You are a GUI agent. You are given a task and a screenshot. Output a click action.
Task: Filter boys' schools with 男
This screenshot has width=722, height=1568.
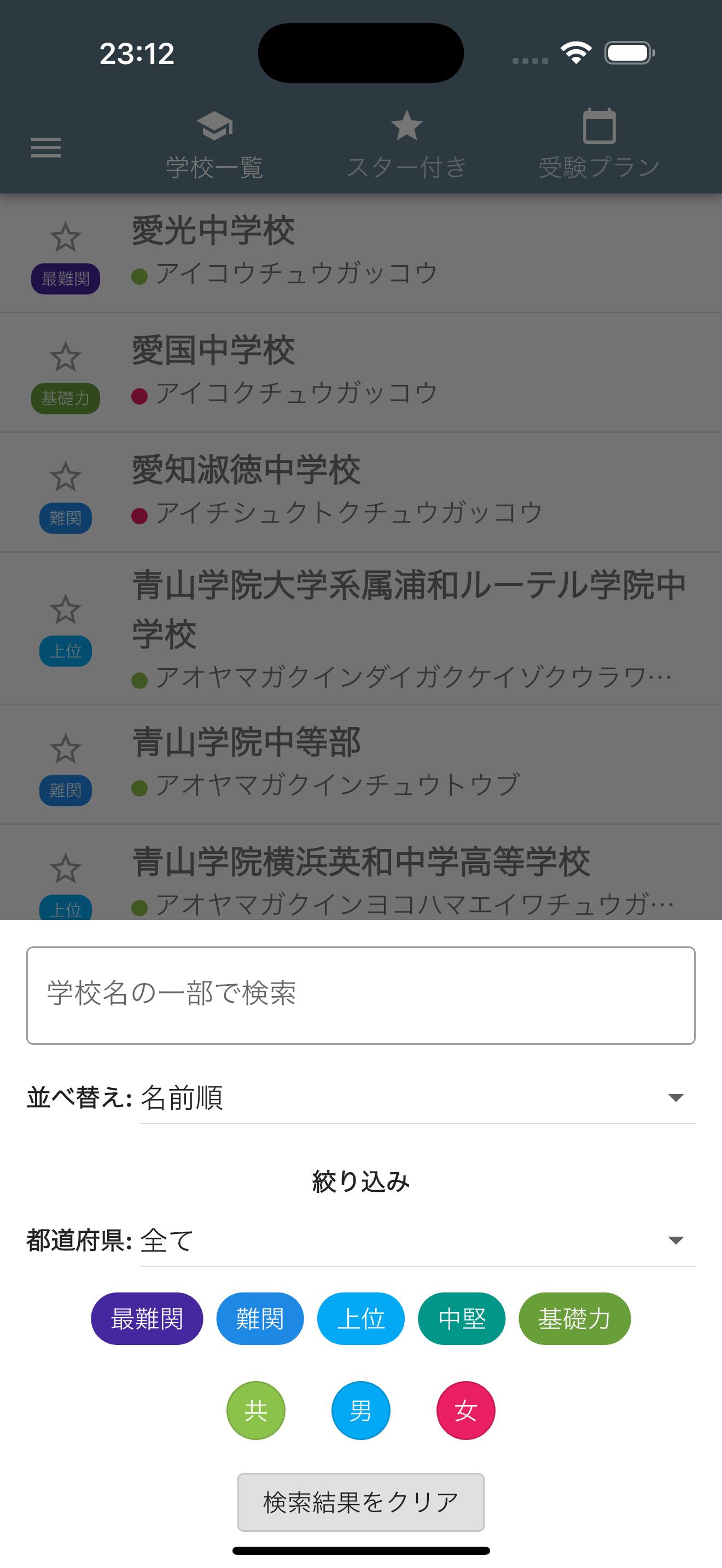[360, 1411]
